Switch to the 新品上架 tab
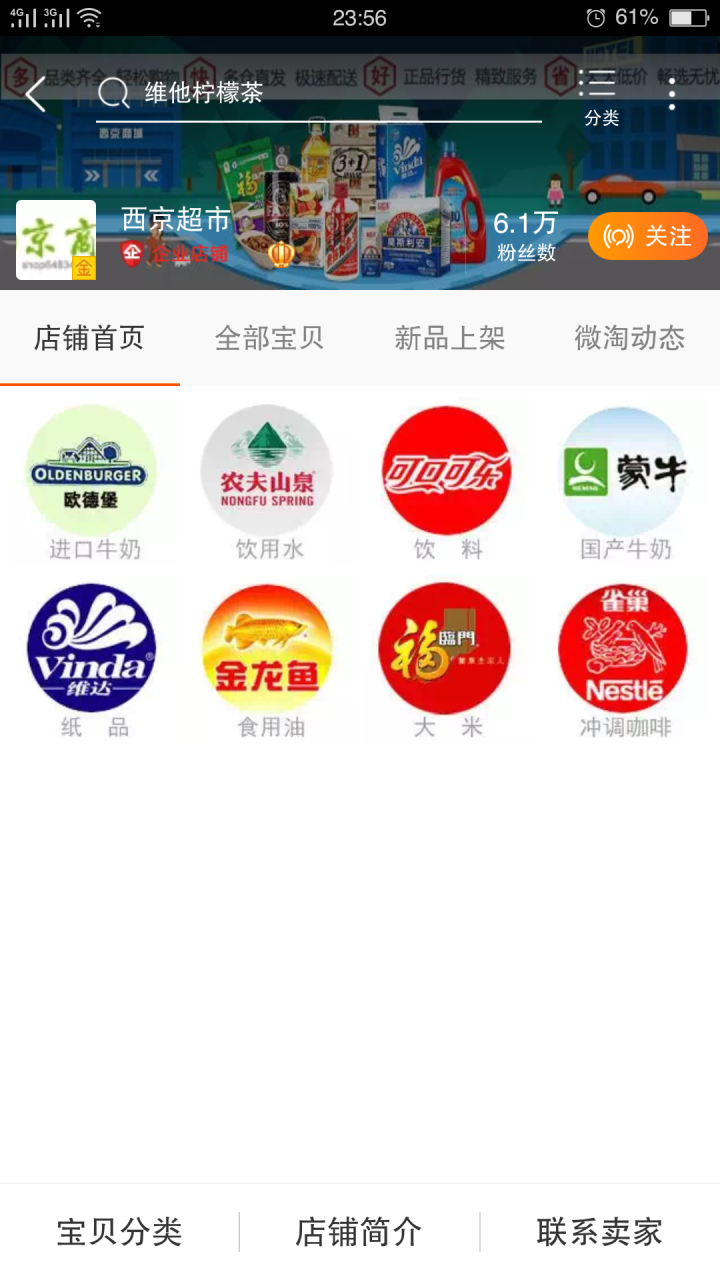The image size is (720, 1280). [x=450, y=338]
